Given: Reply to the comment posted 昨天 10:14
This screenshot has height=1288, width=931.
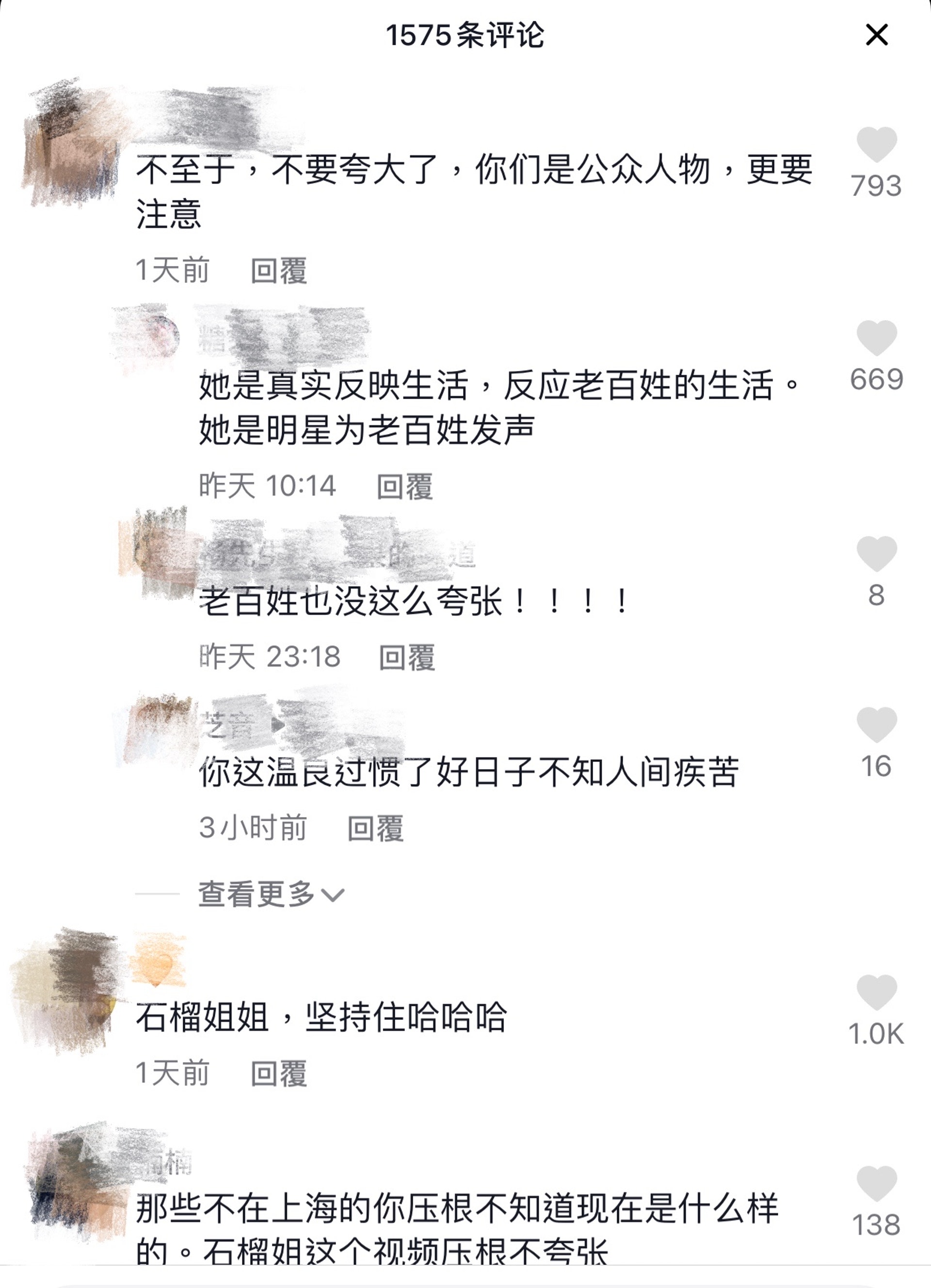Looking at the screenshot, I should 404,487.
